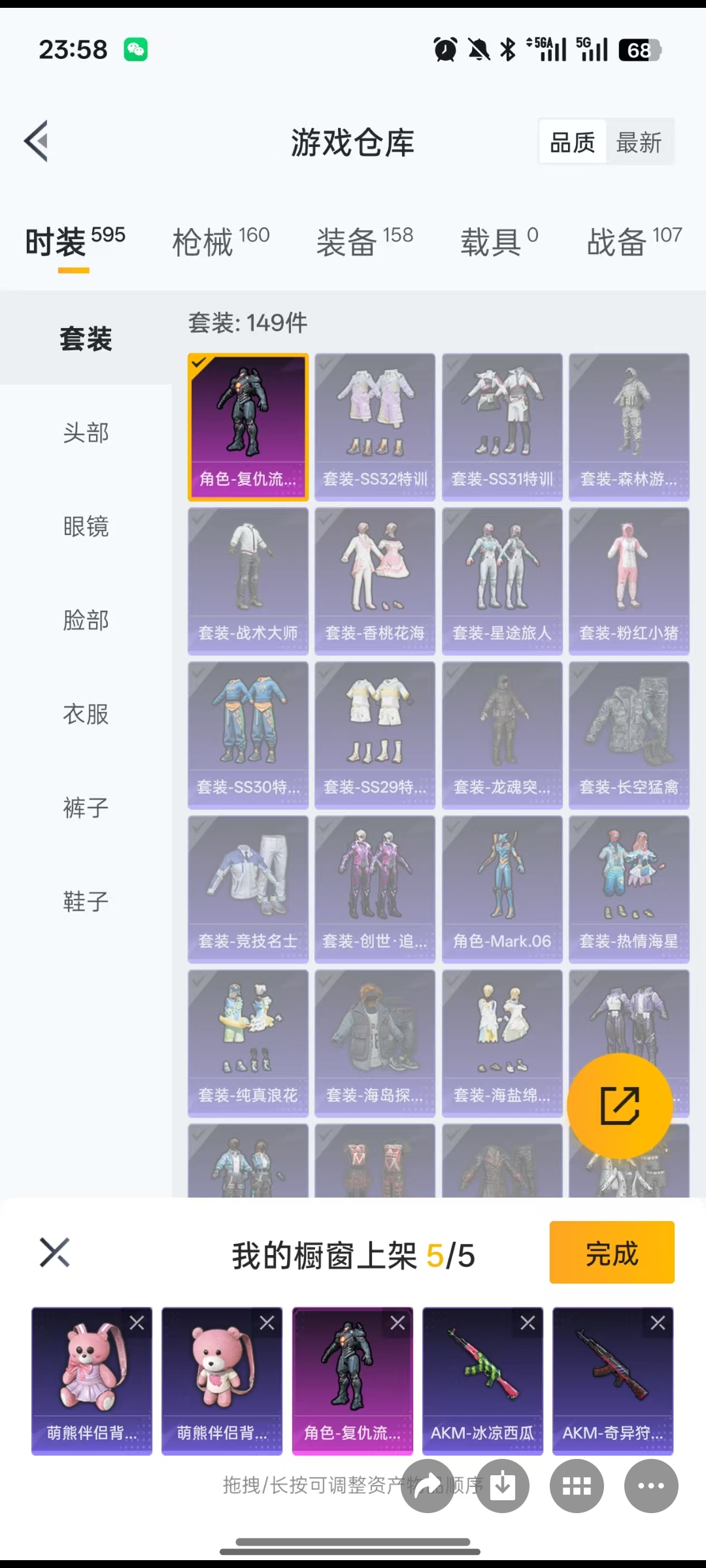Image resolution: width=706 pixels, height=1568 pixels.
Task: Choose the 角色-Mark.06 item
Action: click(x=502, y=889)
